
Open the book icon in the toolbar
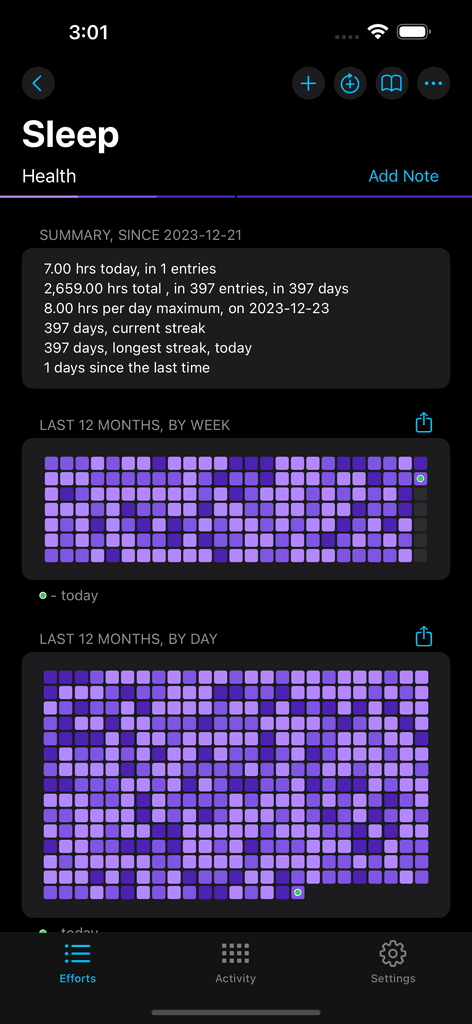tap(392, 84)
